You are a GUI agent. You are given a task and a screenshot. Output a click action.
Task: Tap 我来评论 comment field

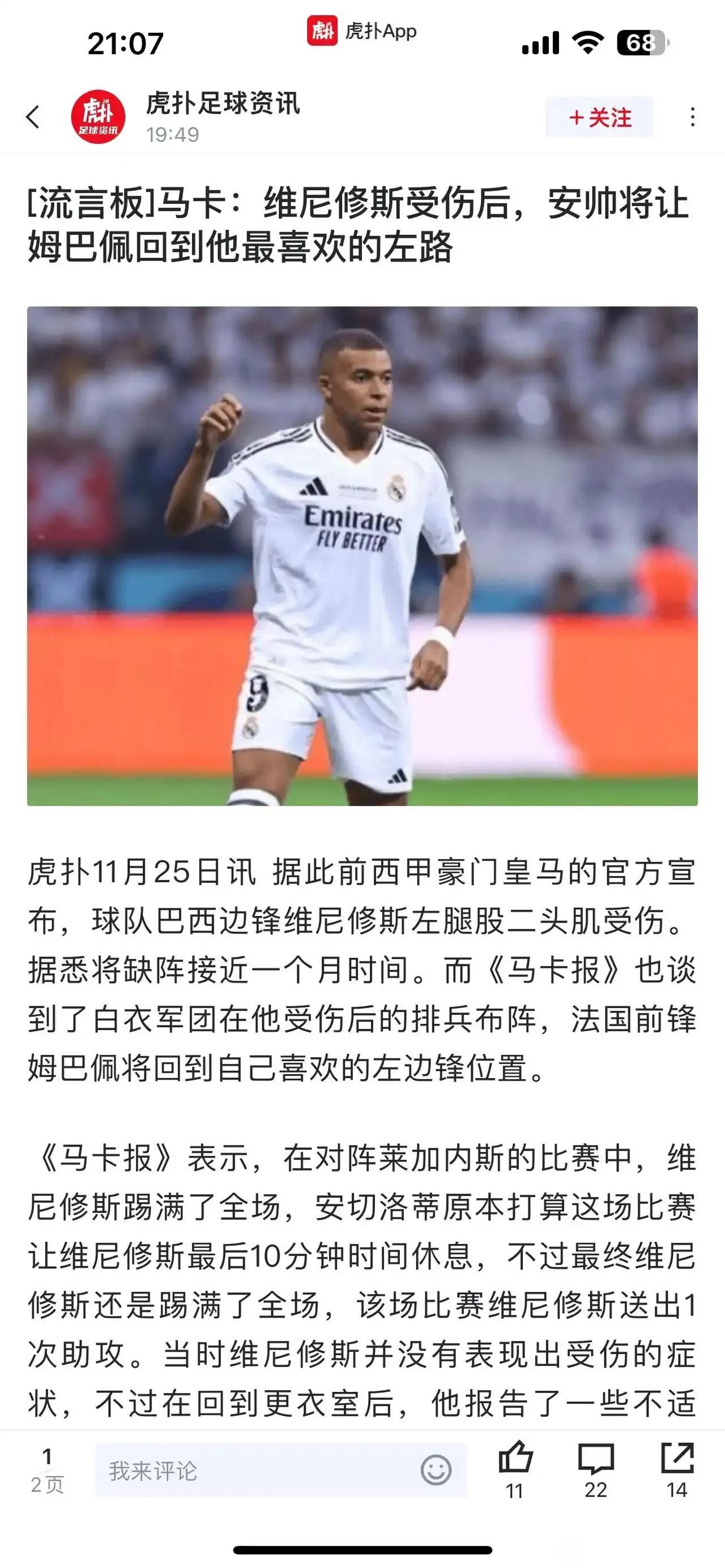pos(255,1471)
